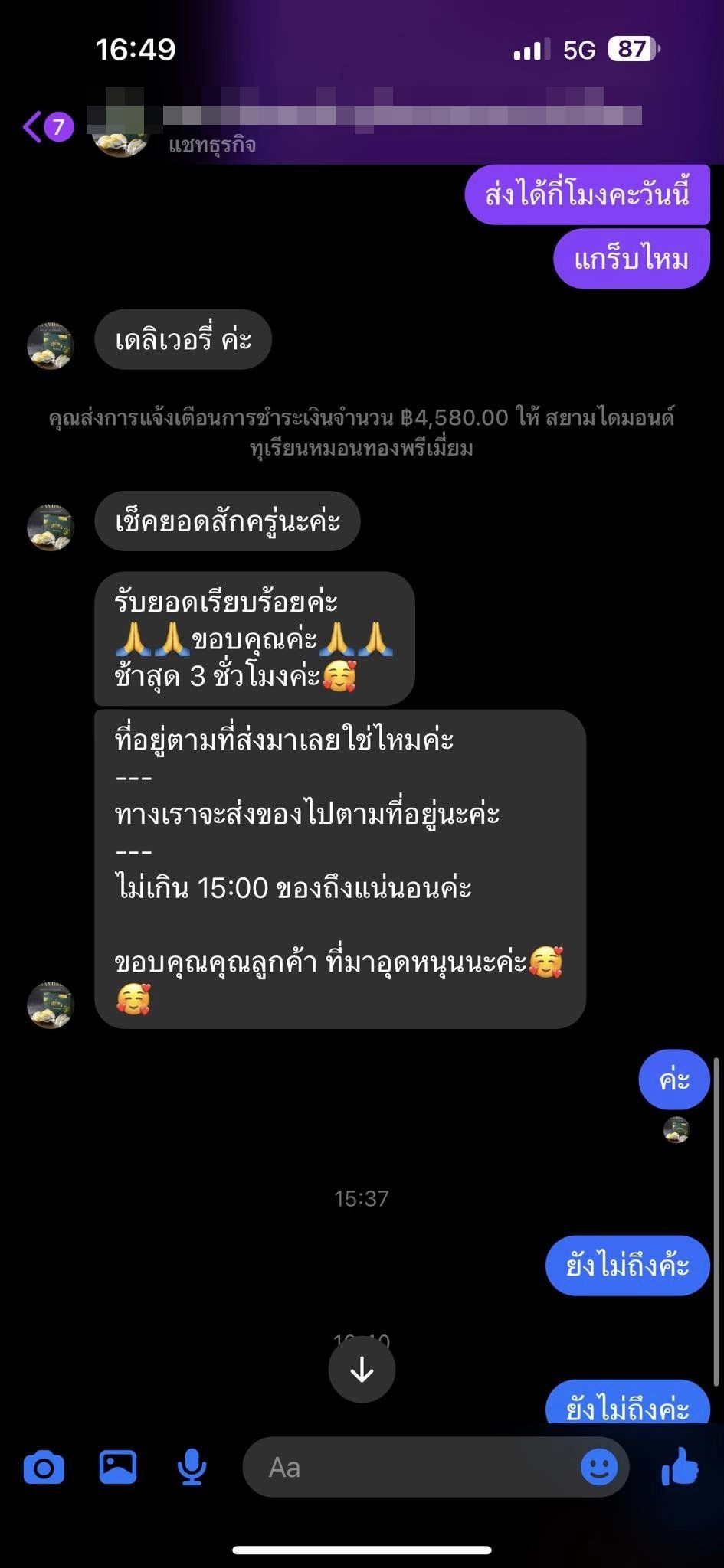Screen dimensions: 724x1568
Task: Tap seller avatar beside 'เดลิเวอรี่ ค่ะ' message
Action: [x=50, y=346]
